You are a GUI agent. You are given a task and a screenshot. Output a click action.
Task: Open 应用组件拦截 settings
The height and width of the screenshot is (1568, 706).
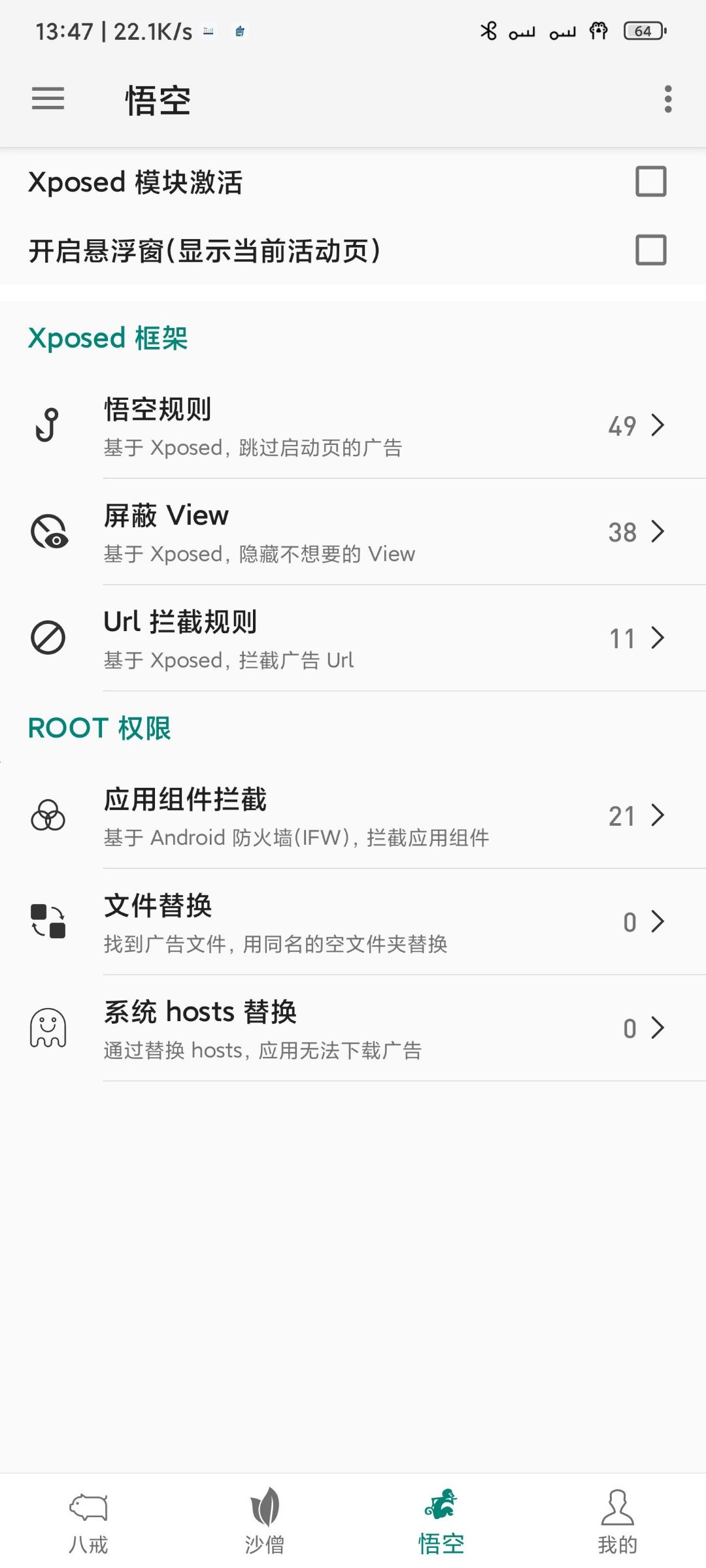click(x=353, y=816)
